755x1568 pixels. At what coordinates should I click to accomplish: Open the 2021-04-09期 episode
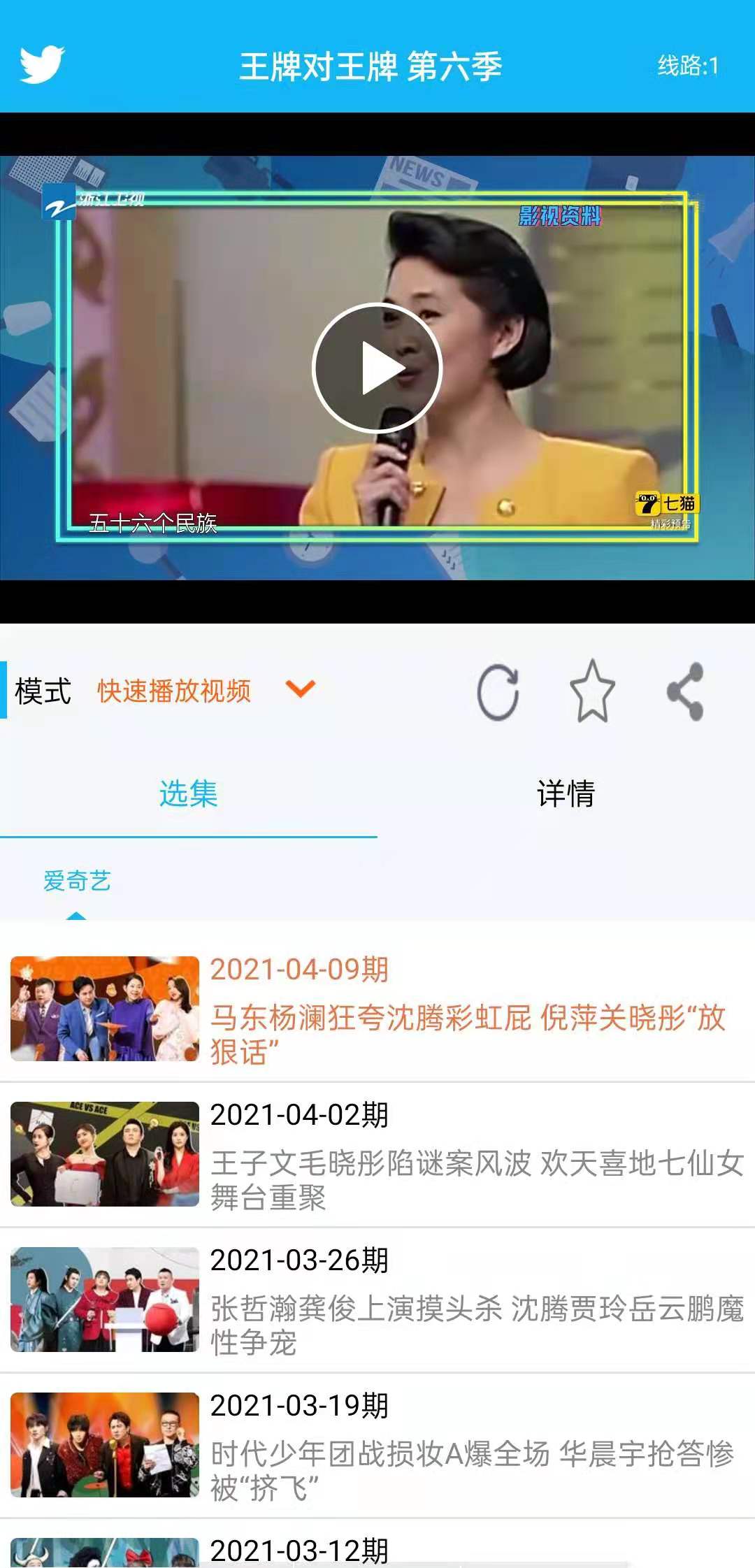pyautogui.click(x=377, y=1009)
